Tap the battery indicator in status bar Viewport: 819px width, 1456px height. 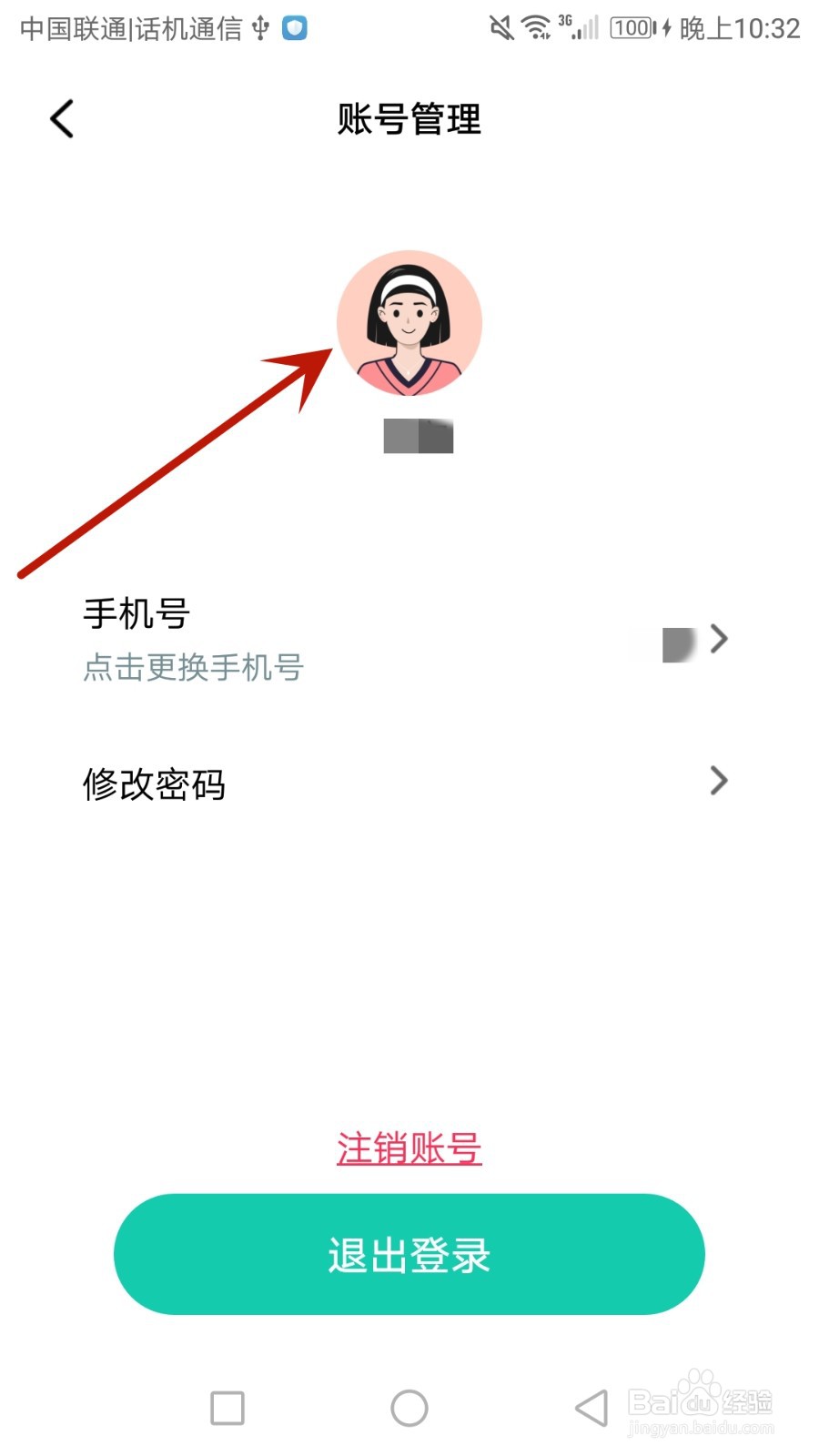click(635, 27)
